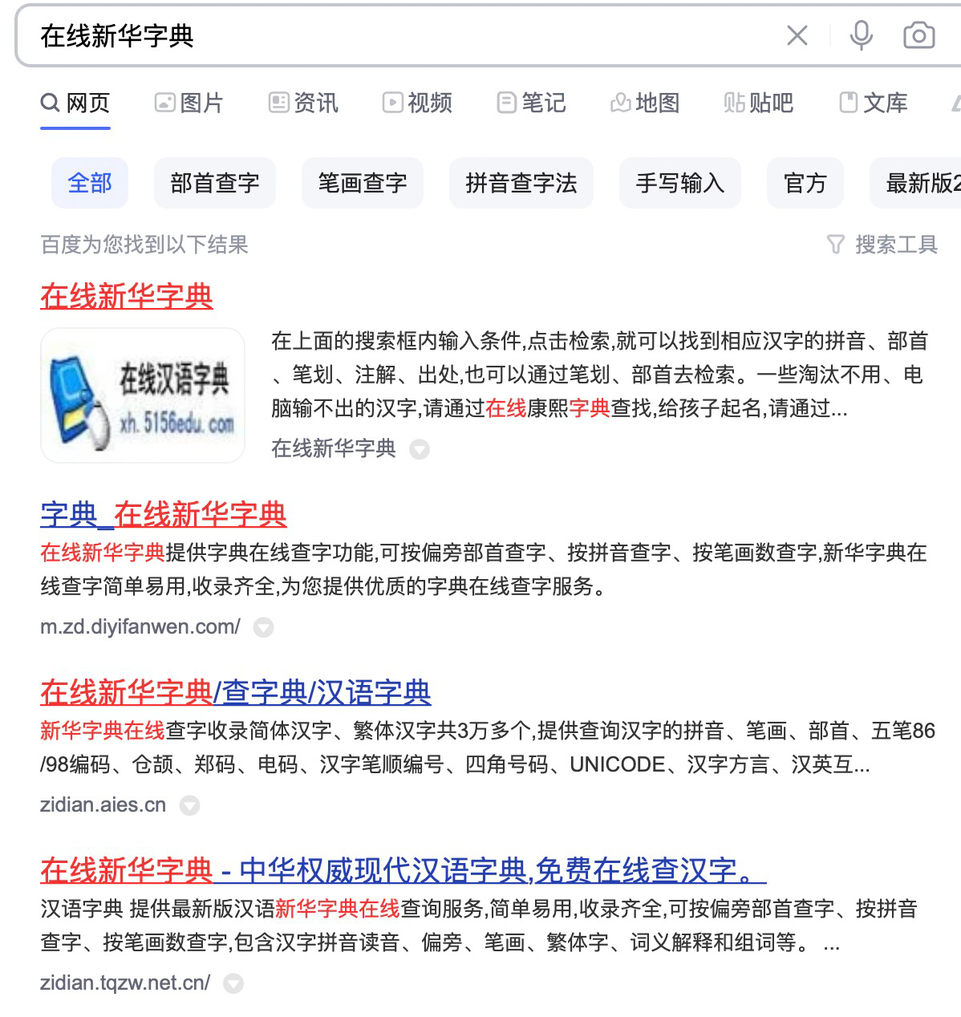Open the 字典_在线新华字典 result link
Image resolution: width=961 pixels, height=1017 pixels.
coord(163,513)
